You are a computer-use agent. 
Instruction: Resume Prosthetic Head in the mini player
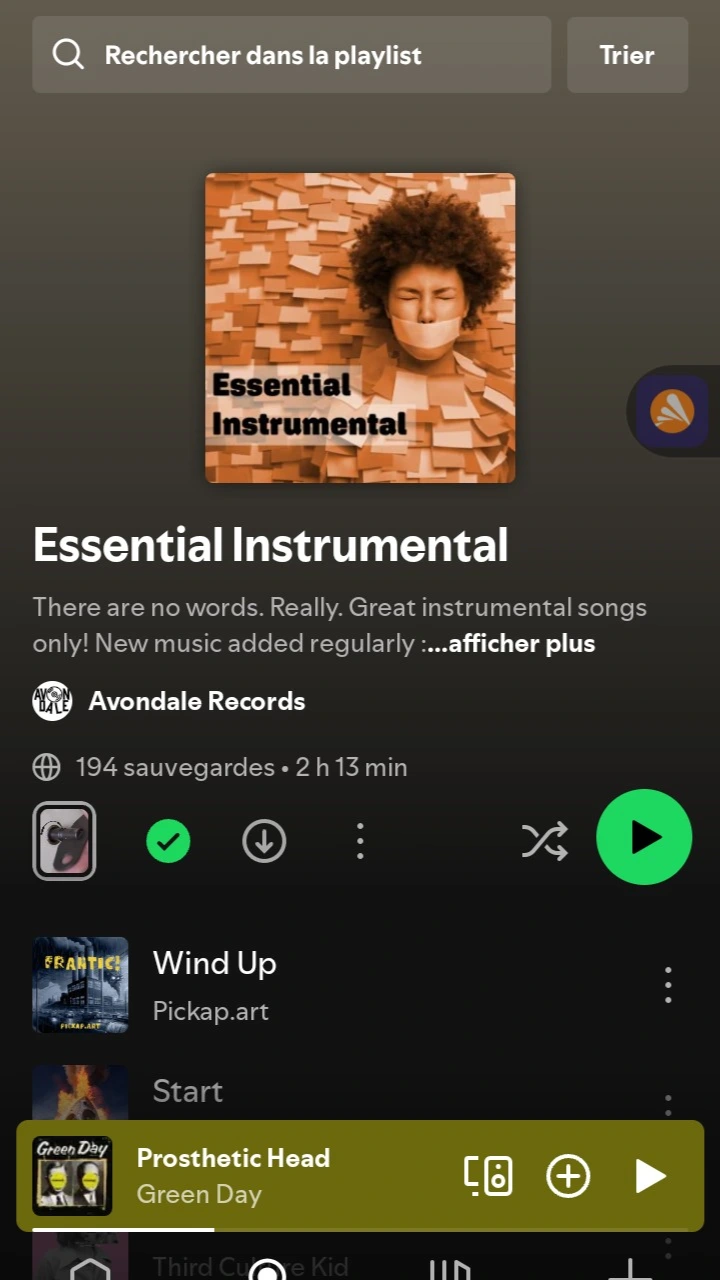tap(650, 1176)
